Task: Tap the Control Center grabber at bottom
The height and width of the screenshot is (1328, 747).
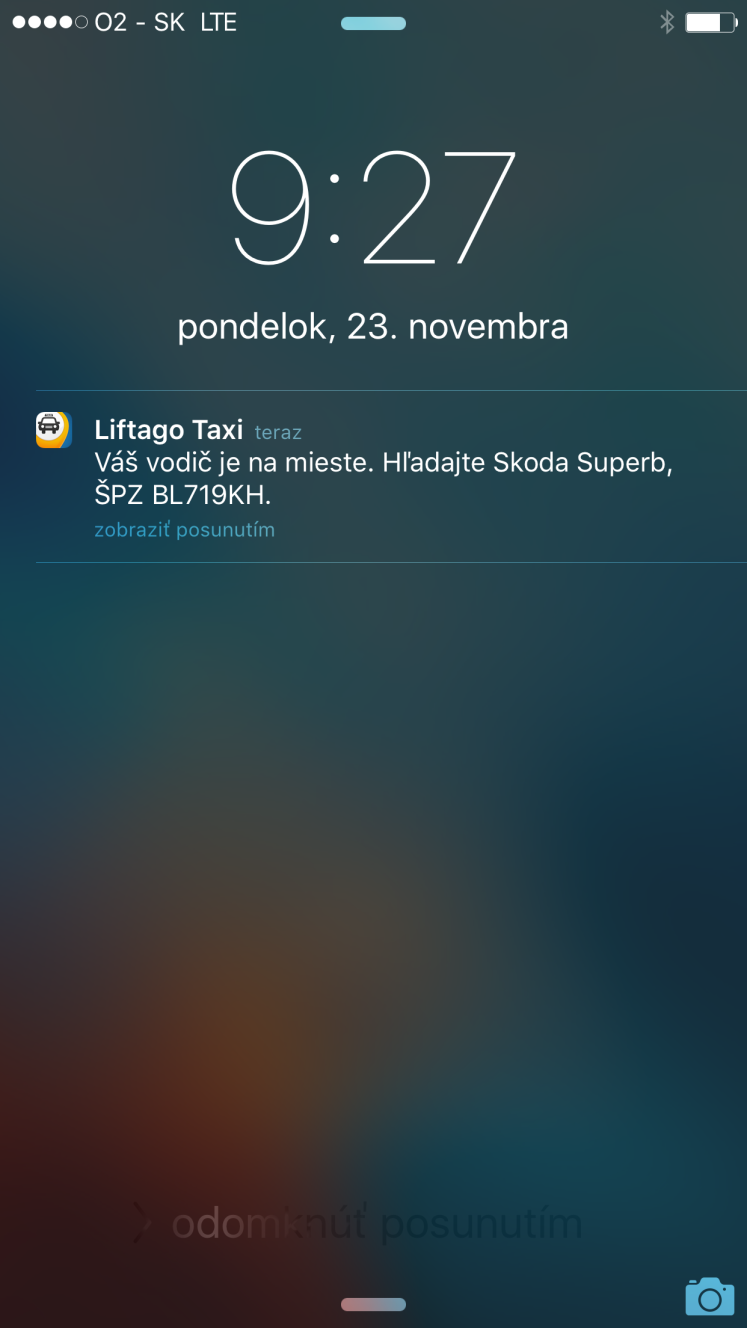Action: (373, 1304)
